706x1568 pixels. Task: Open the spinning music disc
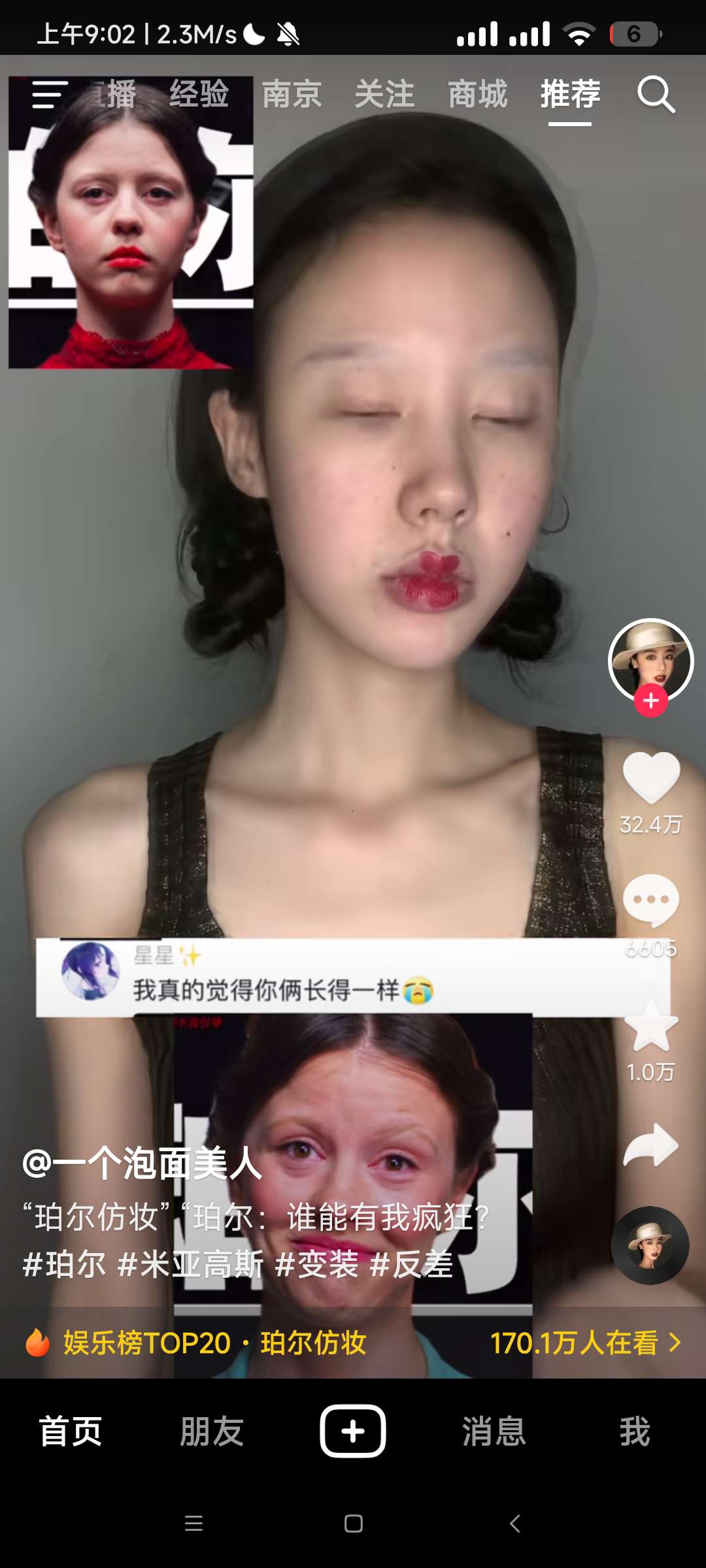(650, 1245)
